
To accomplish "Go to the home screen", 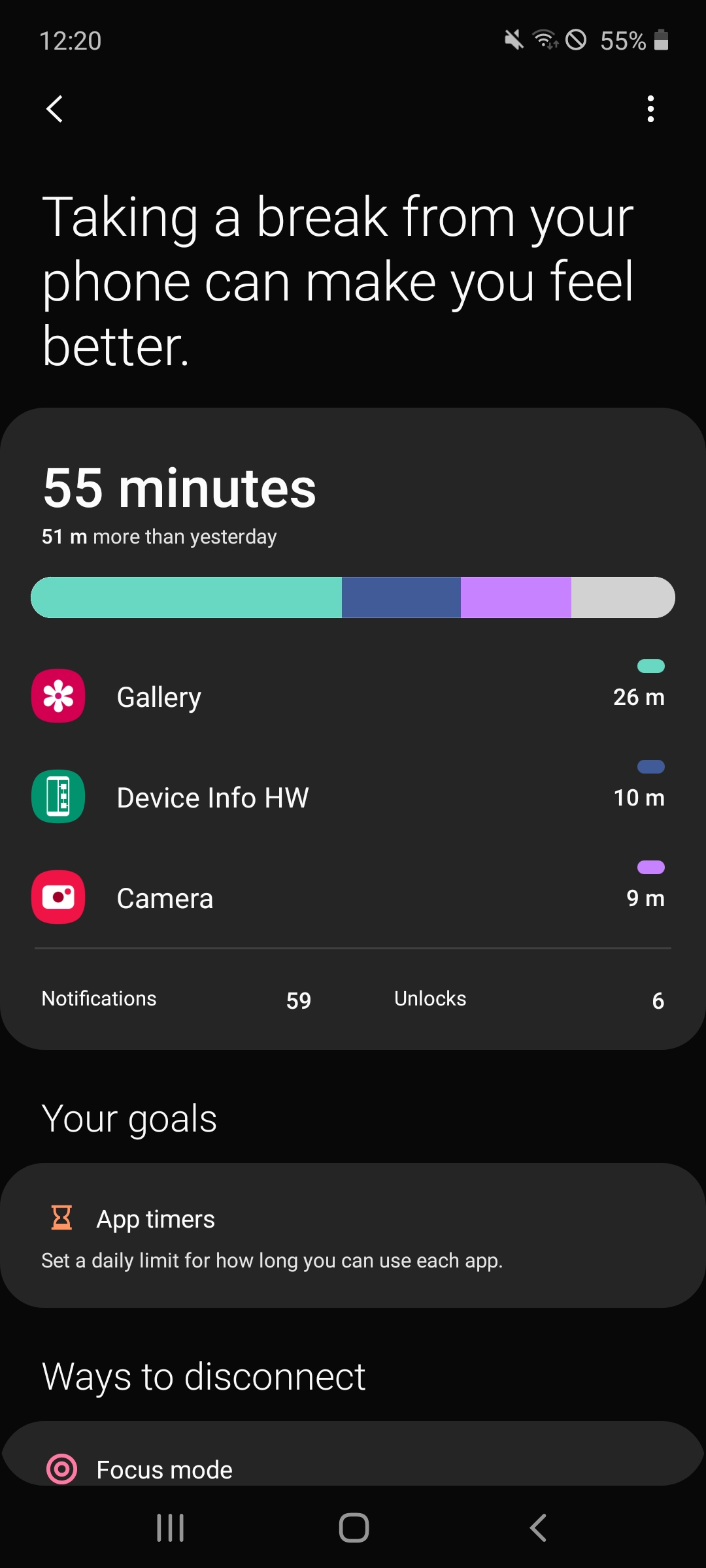I will [354, 1528].
